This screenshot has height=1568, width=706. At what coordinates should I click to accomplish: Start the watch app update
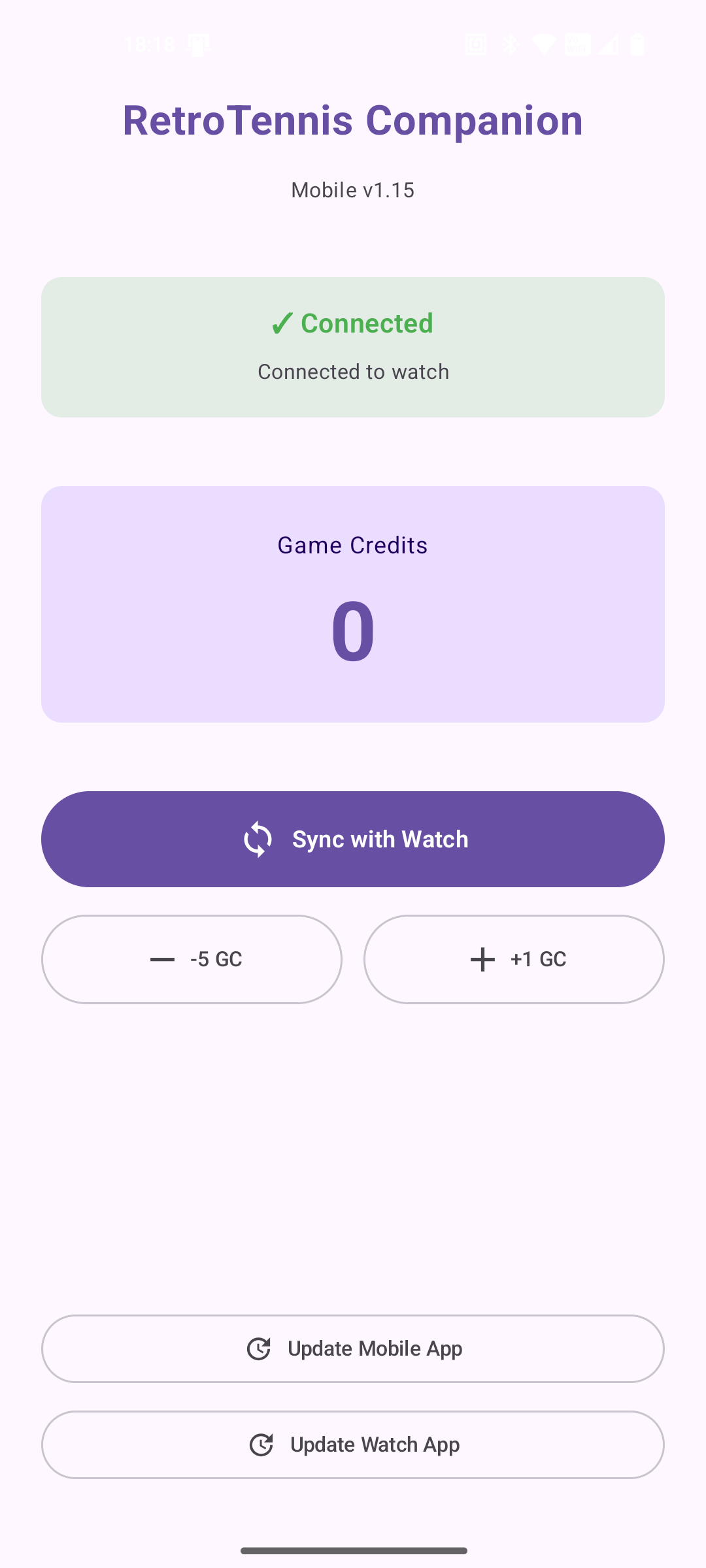point(353,1445)
